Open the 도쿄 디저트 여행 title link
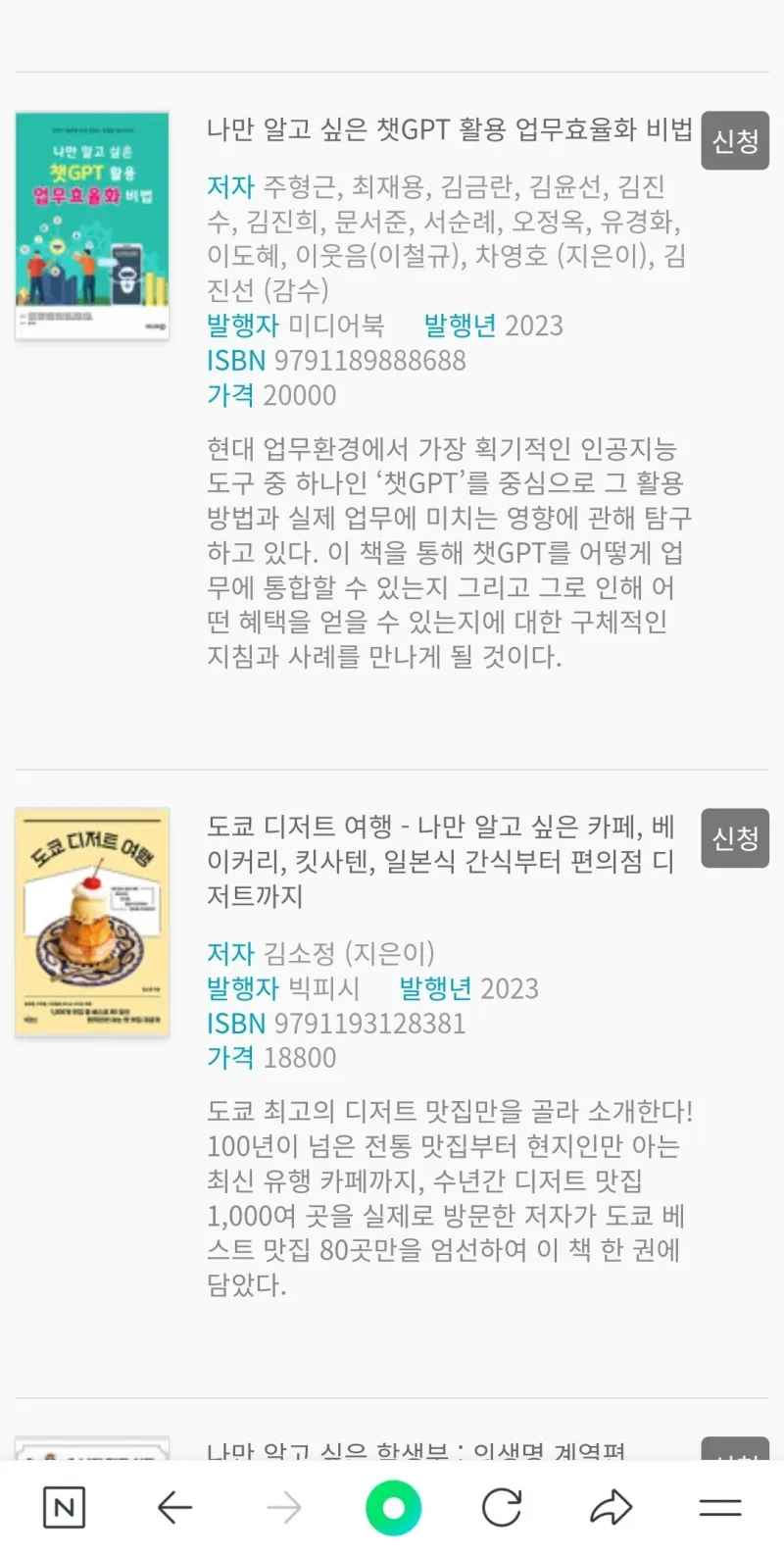 441,861
